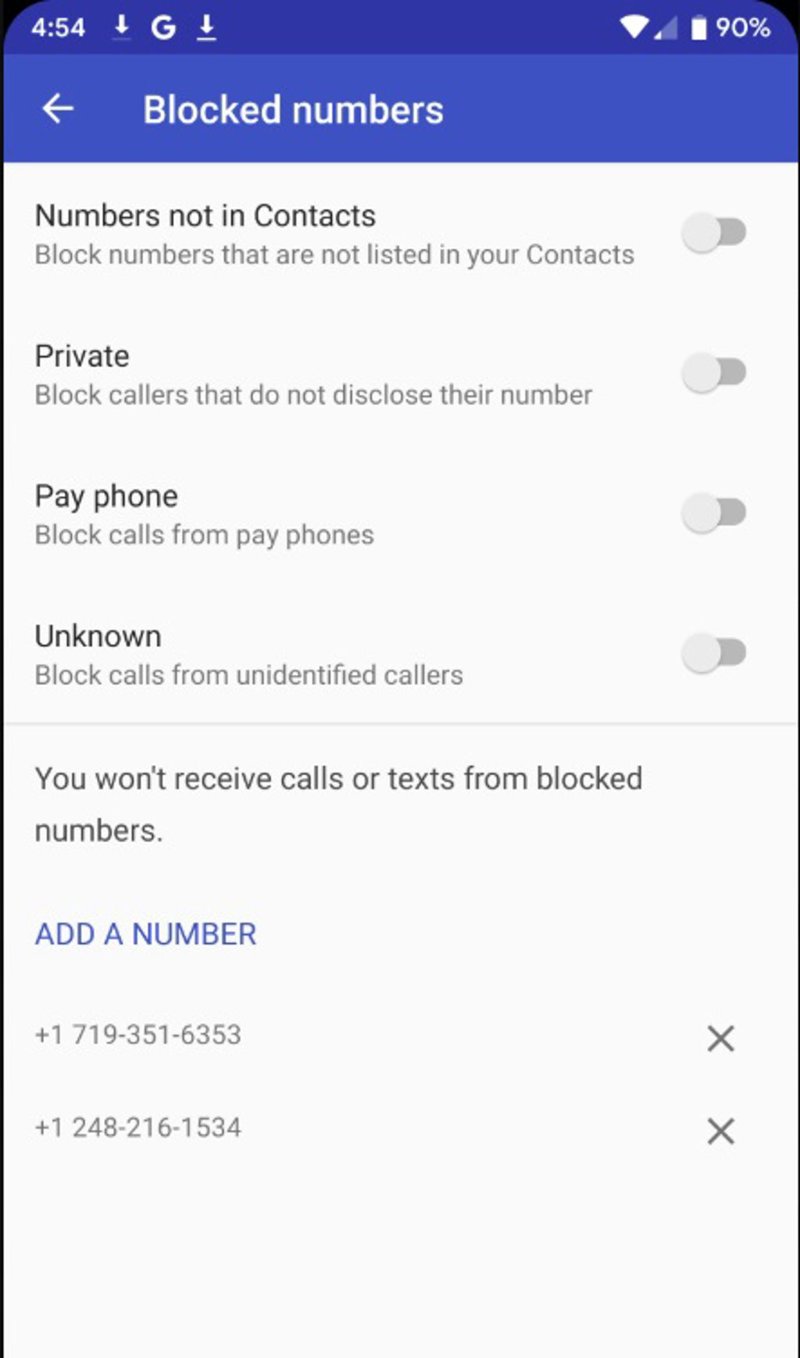Toggle the Pay phone blocking switch
Screen dimensions: 800x1358
pyautogui.click(x=714, y=513)
